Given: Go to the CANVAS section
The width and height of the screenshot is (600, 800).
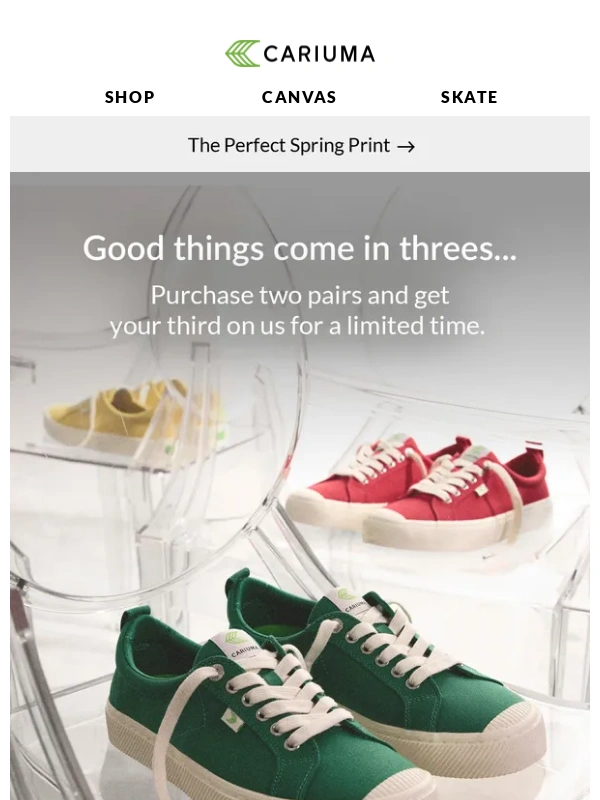Looking at the screenshot, I should 299,97.
